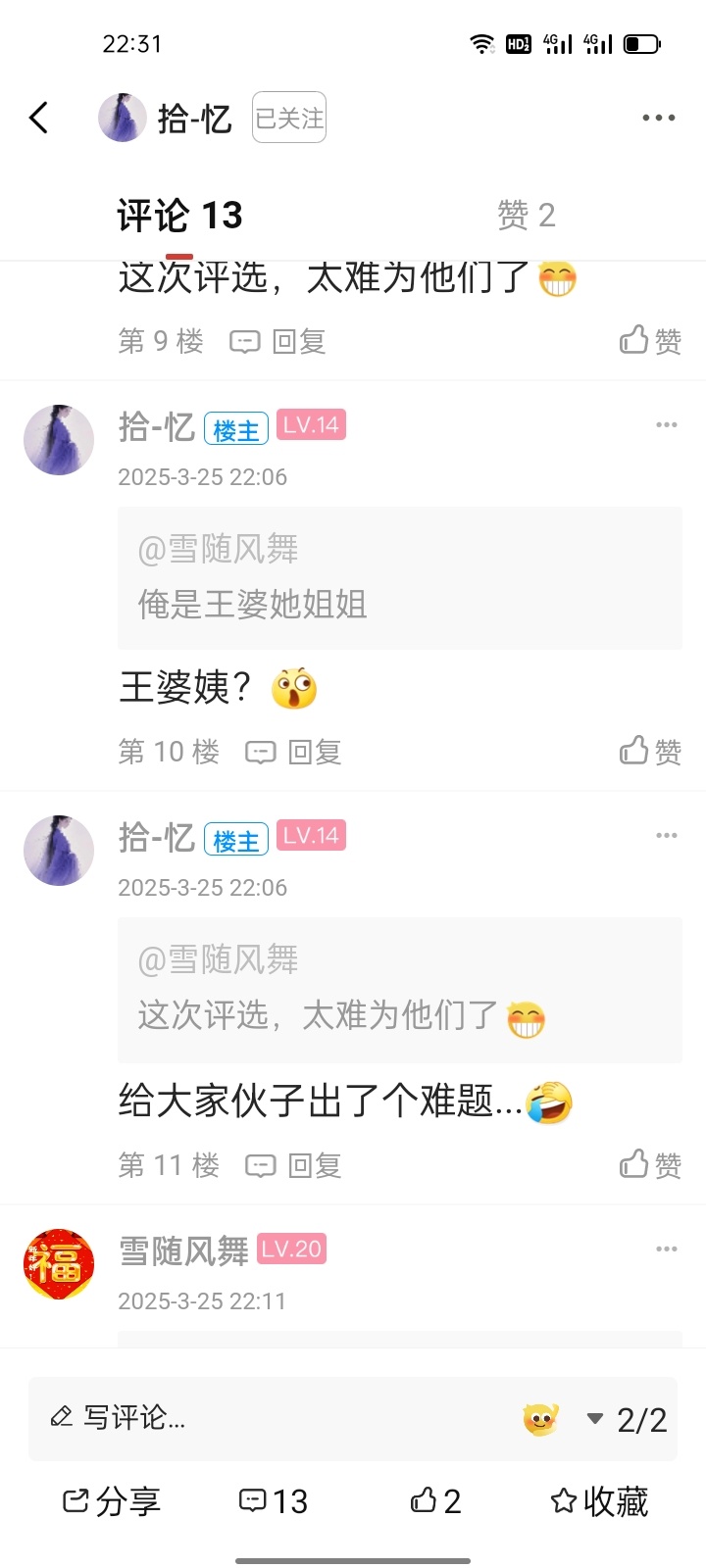Image resolution: width=706 pixels, height=1568 pixels.
Task: Tap the 写评论 input box
Action: click(245, 1418)
